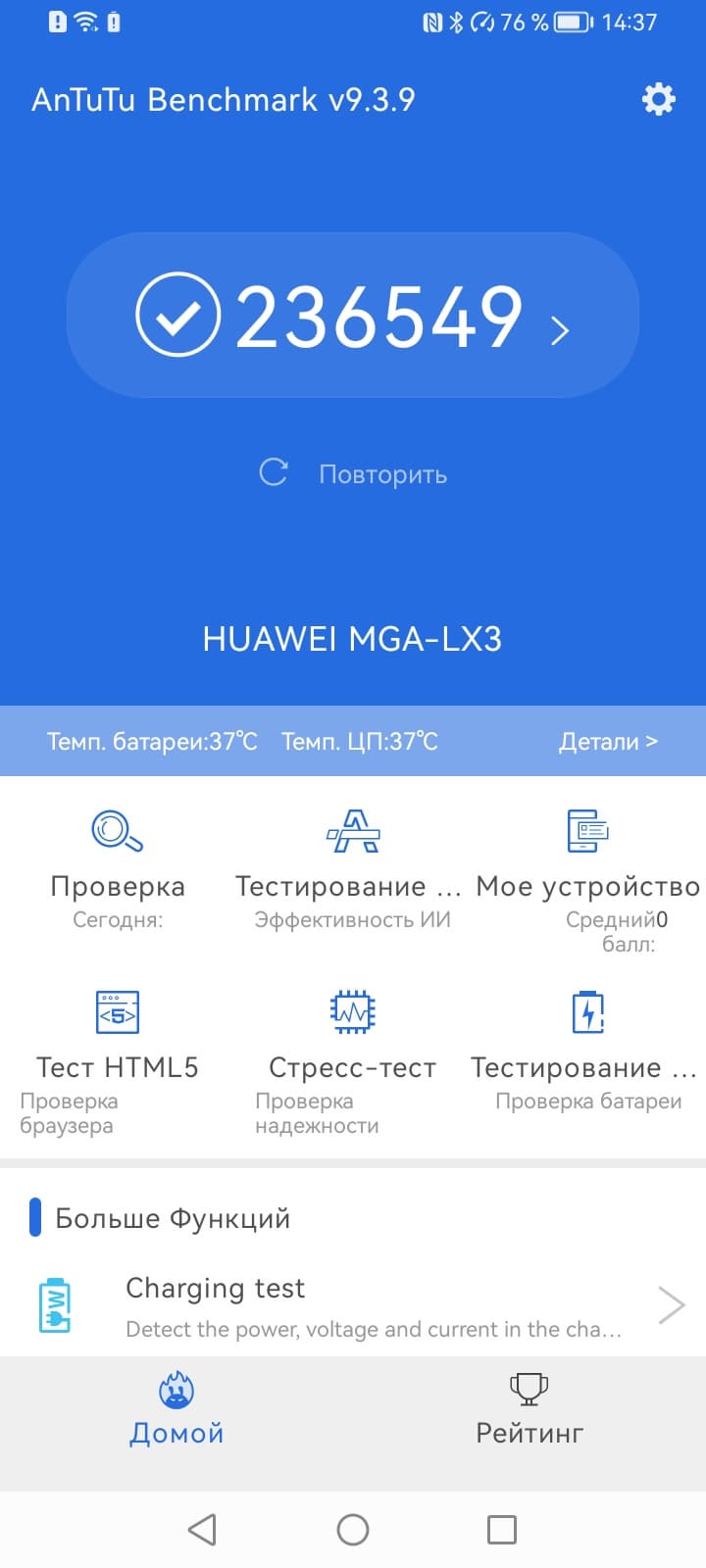This screenshot has width=706, height=1568.
Task: Open Тестирование Эффективность ИИ tile
Action: point(352,867)
